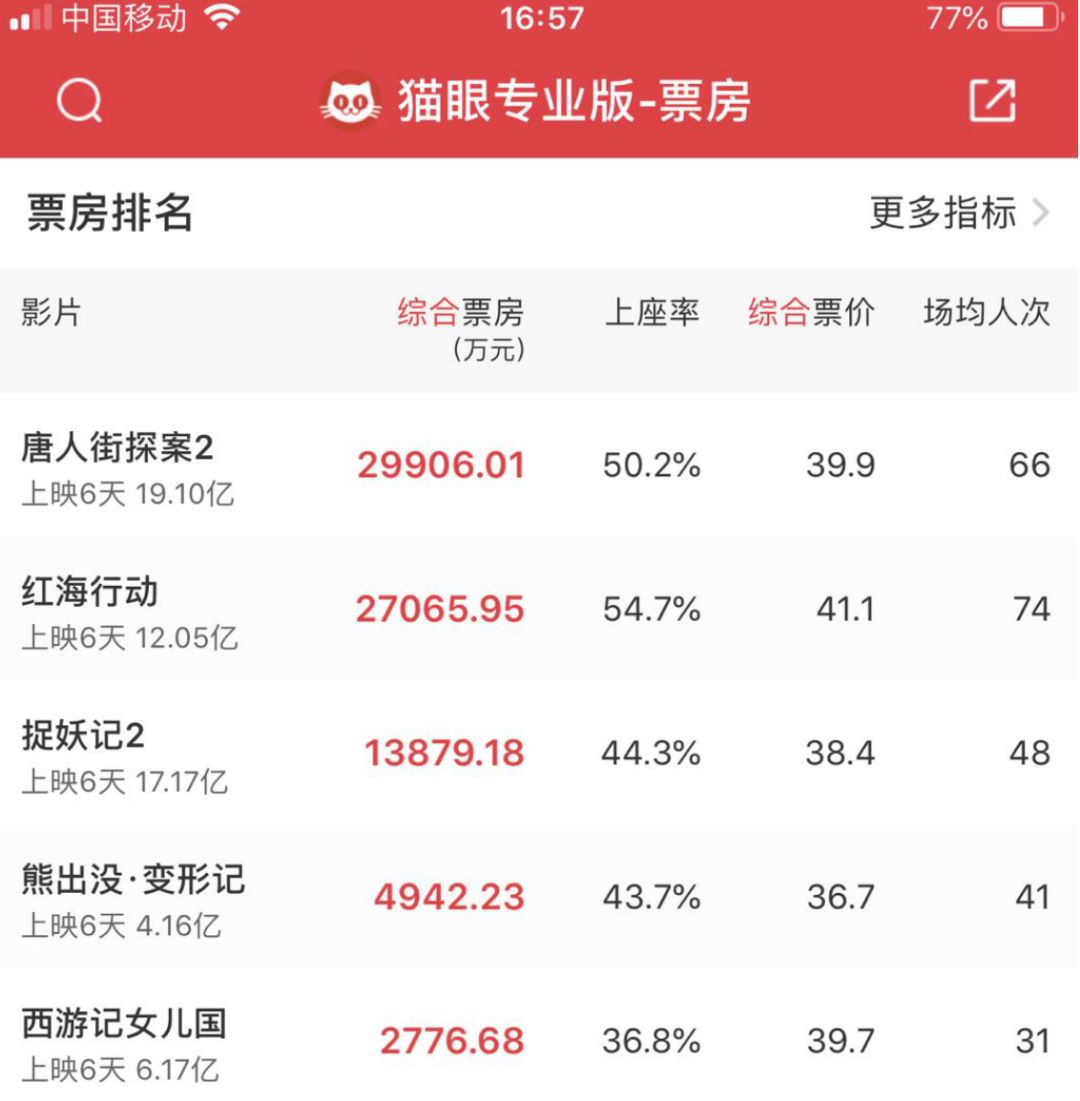
Task: View 红海行动 movie details
Action: click(x=90, y=592)
